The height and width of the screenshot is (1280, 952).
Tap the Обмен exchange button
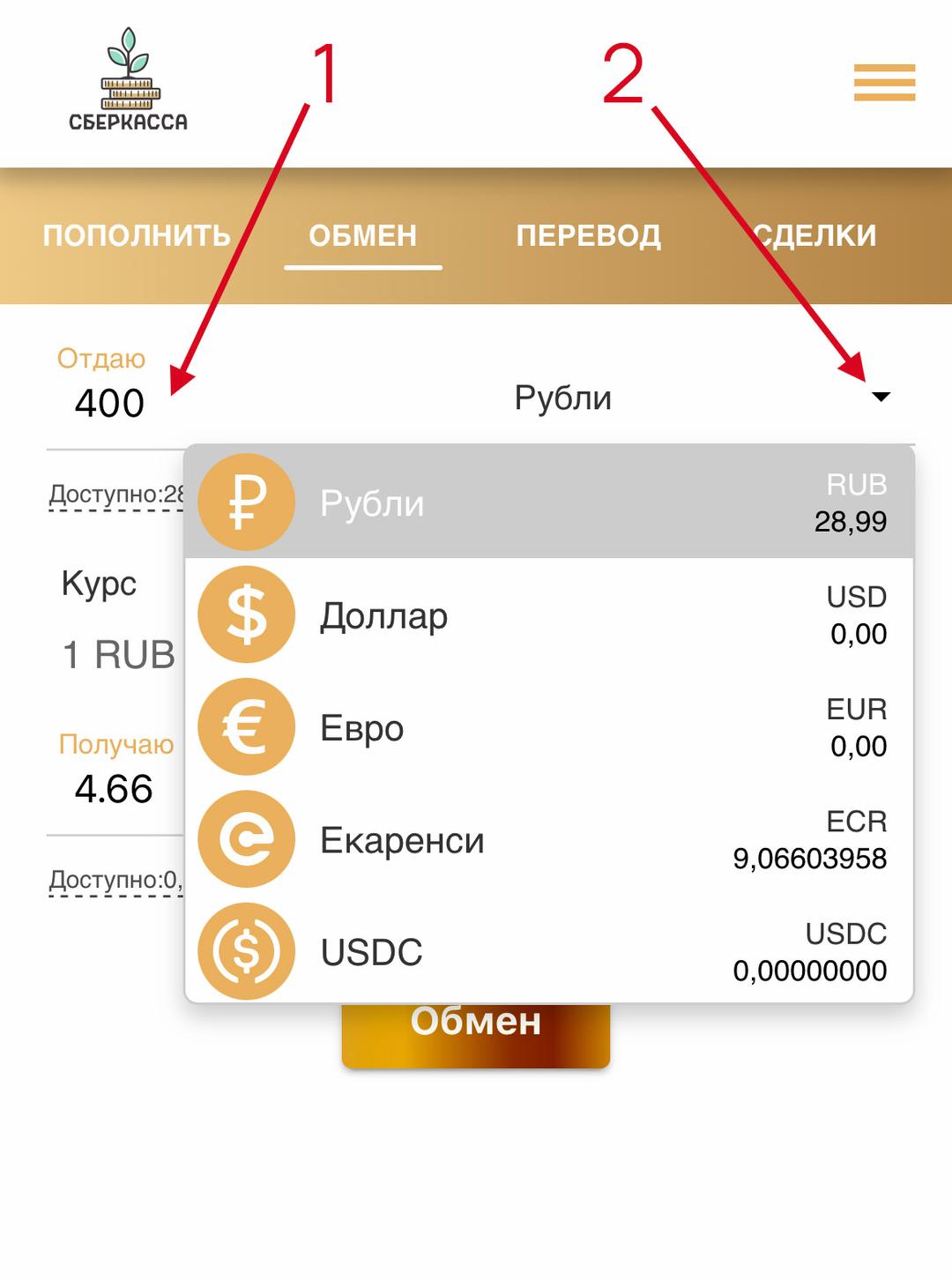pos(475,1038)
